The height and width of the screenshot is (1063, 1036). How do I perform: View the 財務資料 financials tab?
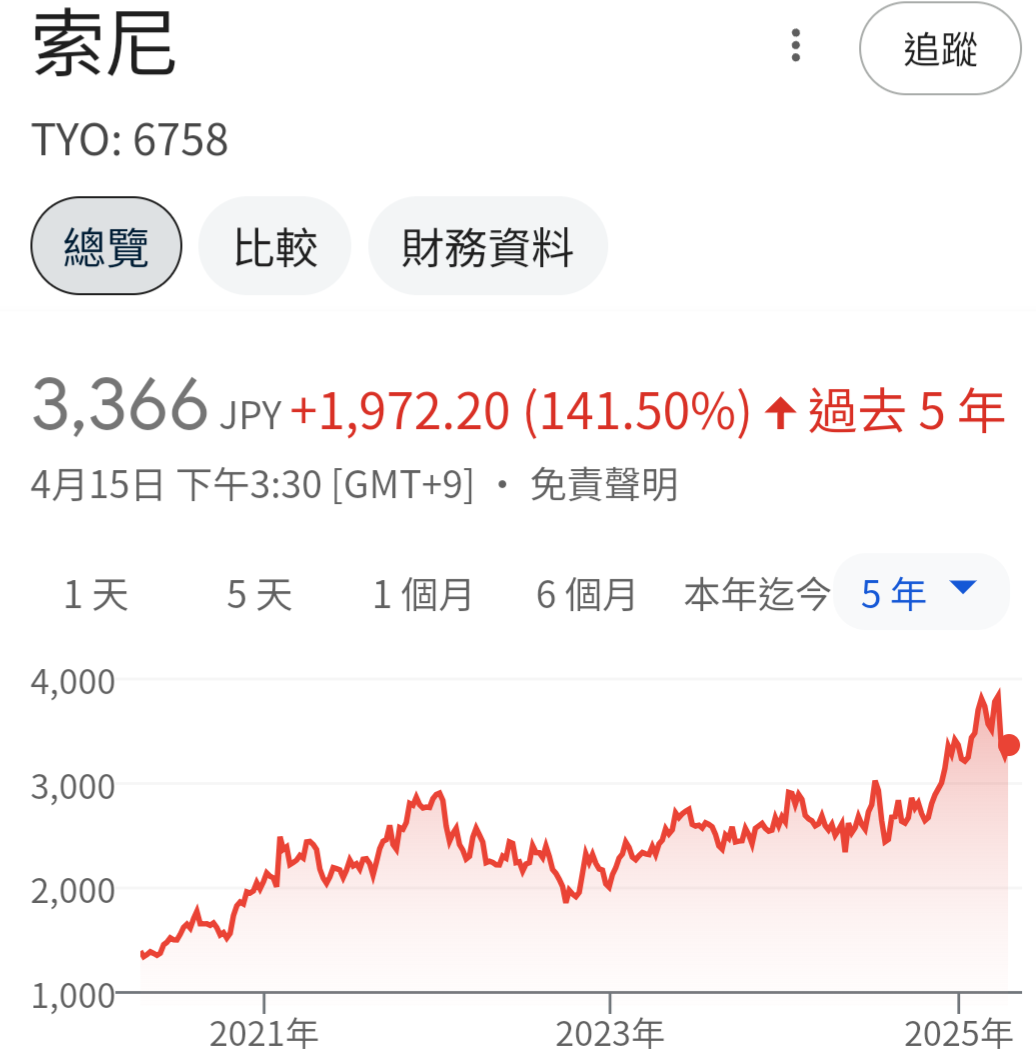(488, 246)
